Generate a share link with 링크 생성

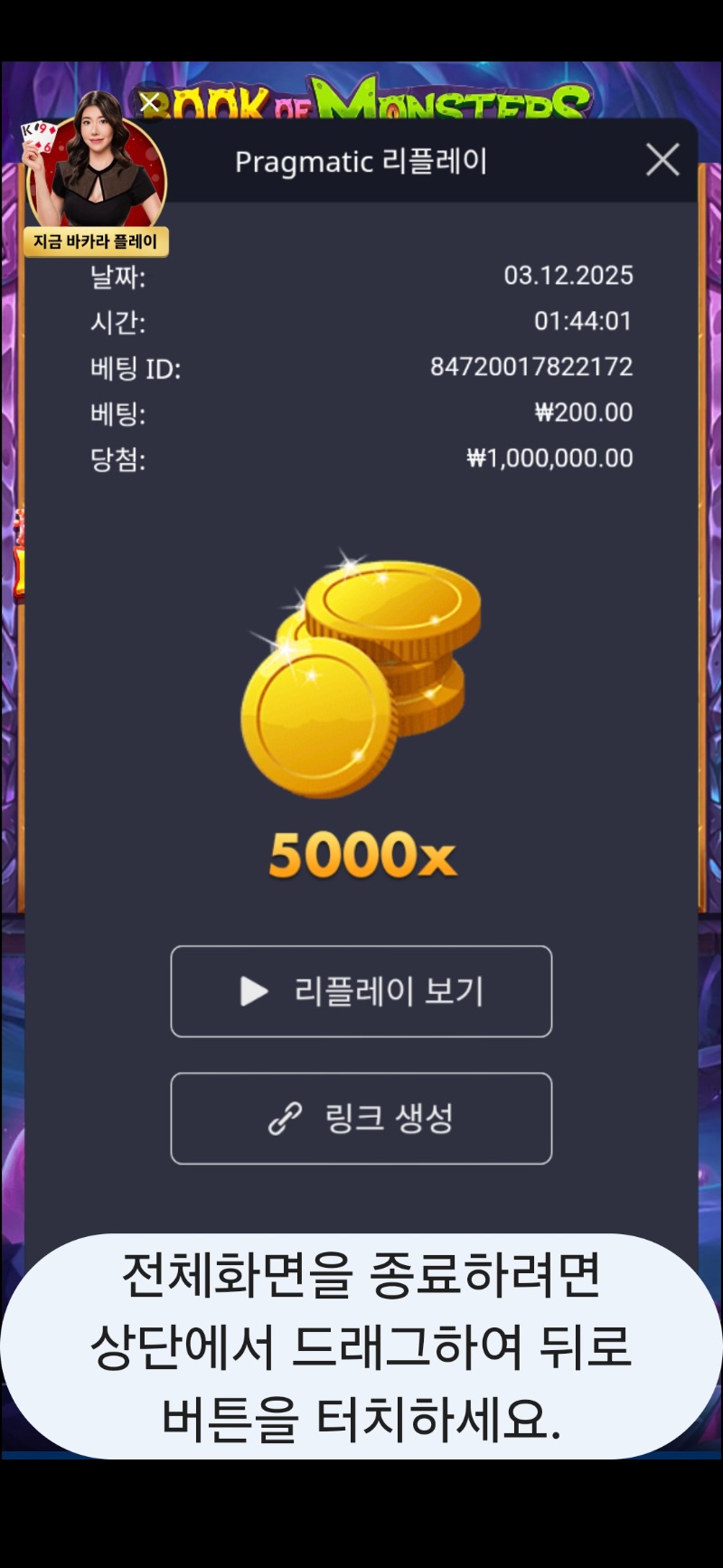[x=361, y=1119]
